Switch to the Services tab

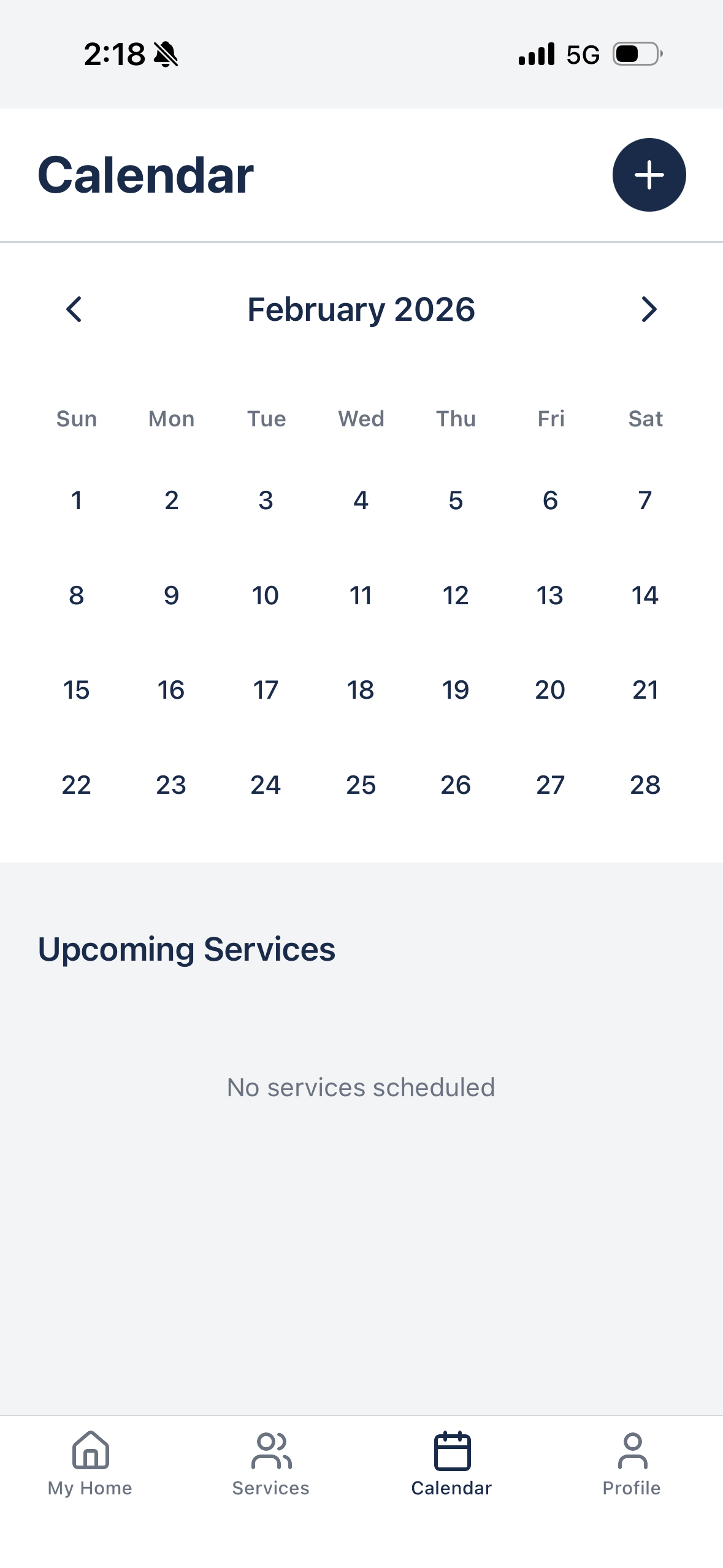coord(270,1464)
